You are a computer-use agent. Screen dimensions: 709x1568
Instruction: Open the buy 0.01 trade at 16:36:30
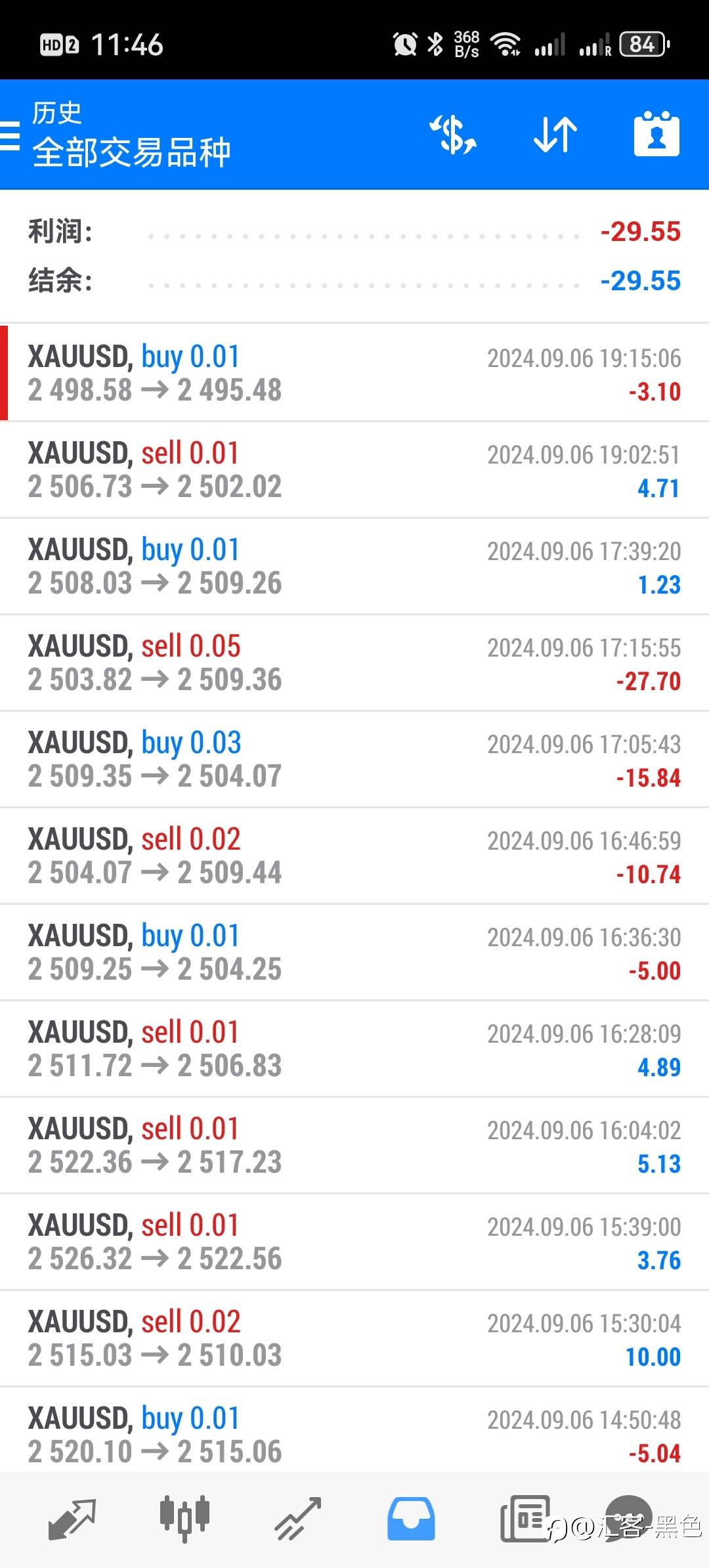pyautogui.click(x=354, y=952)
